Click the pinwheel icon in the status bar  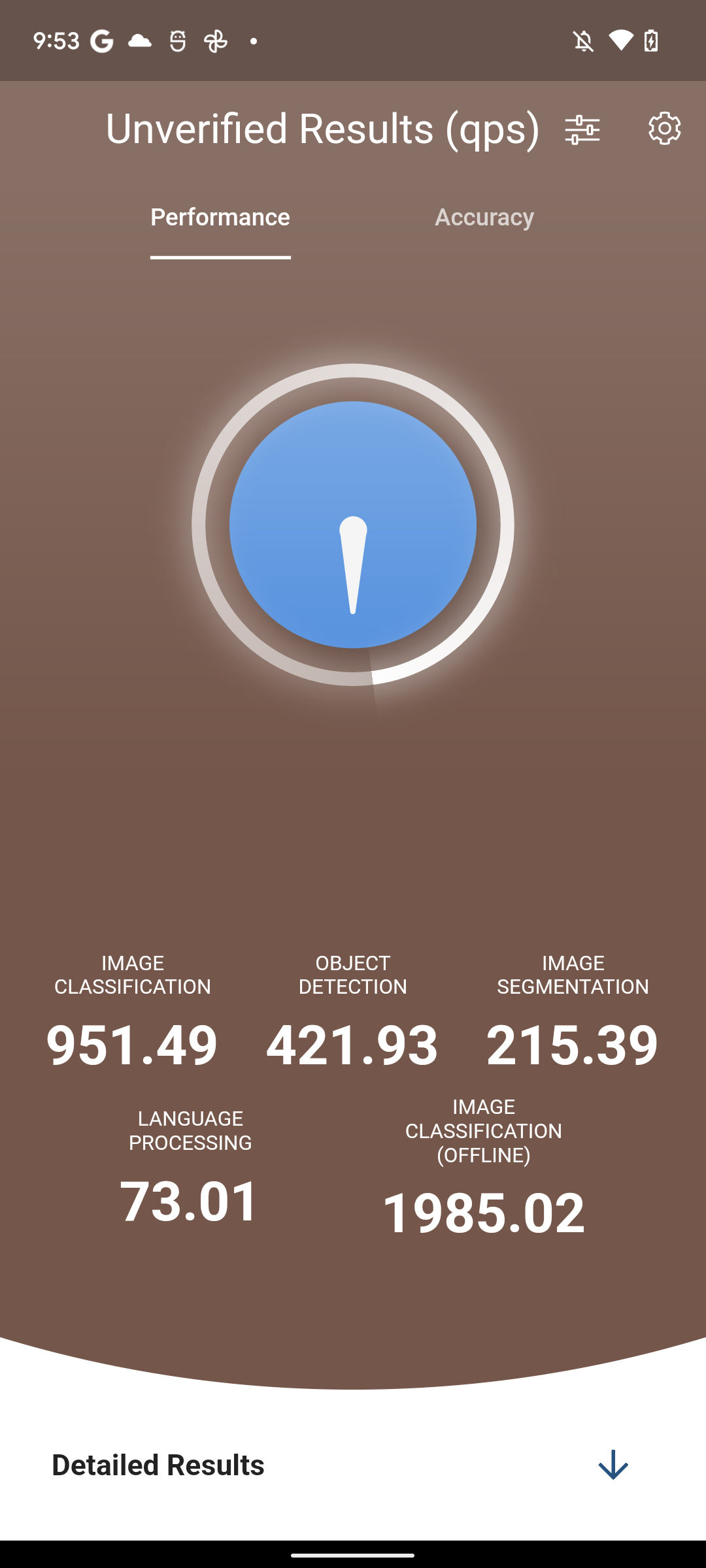pos(216,41)
